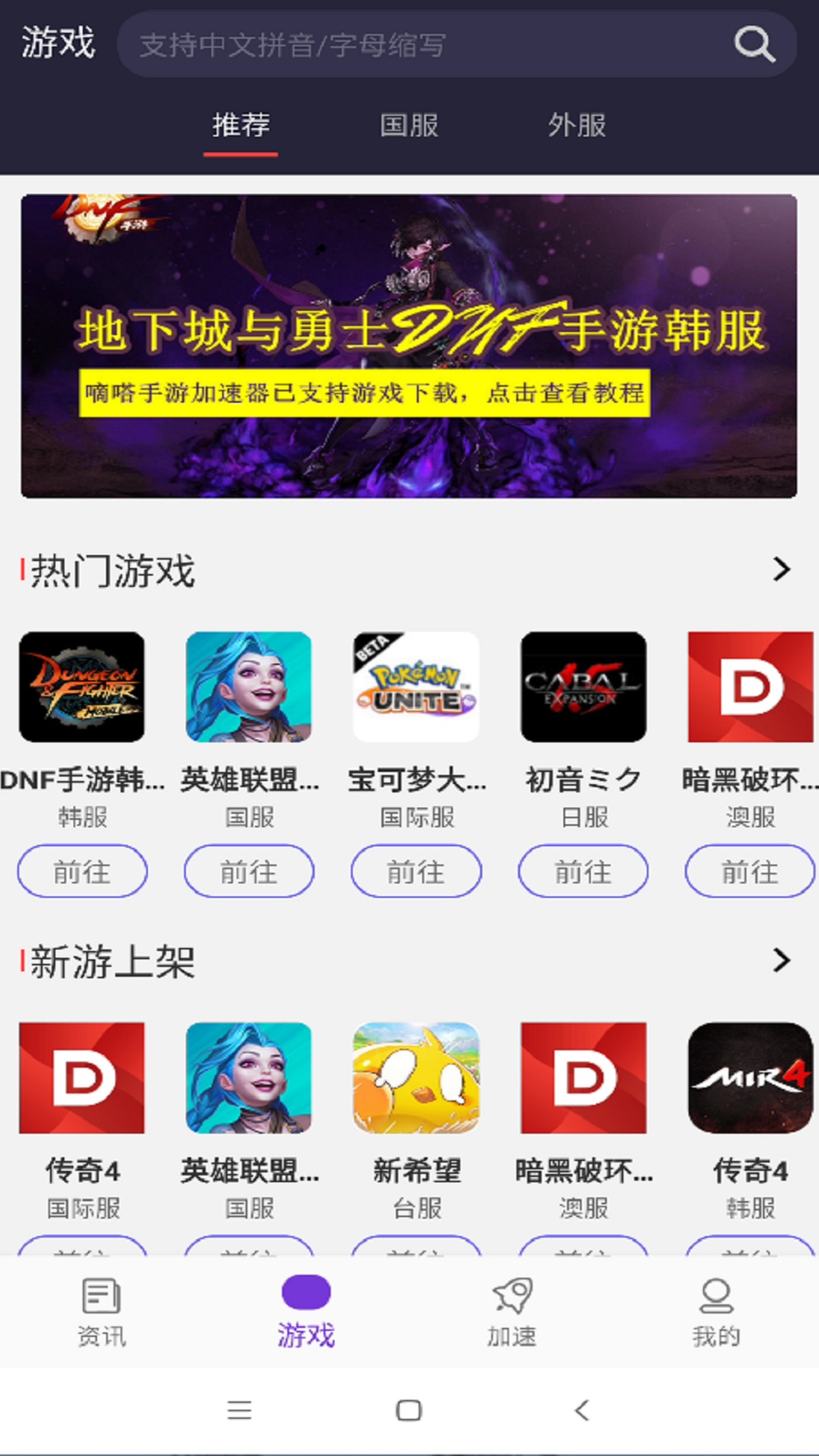Tap the 英雄联盟 game icon under 热门游戏

click(249, 686)
